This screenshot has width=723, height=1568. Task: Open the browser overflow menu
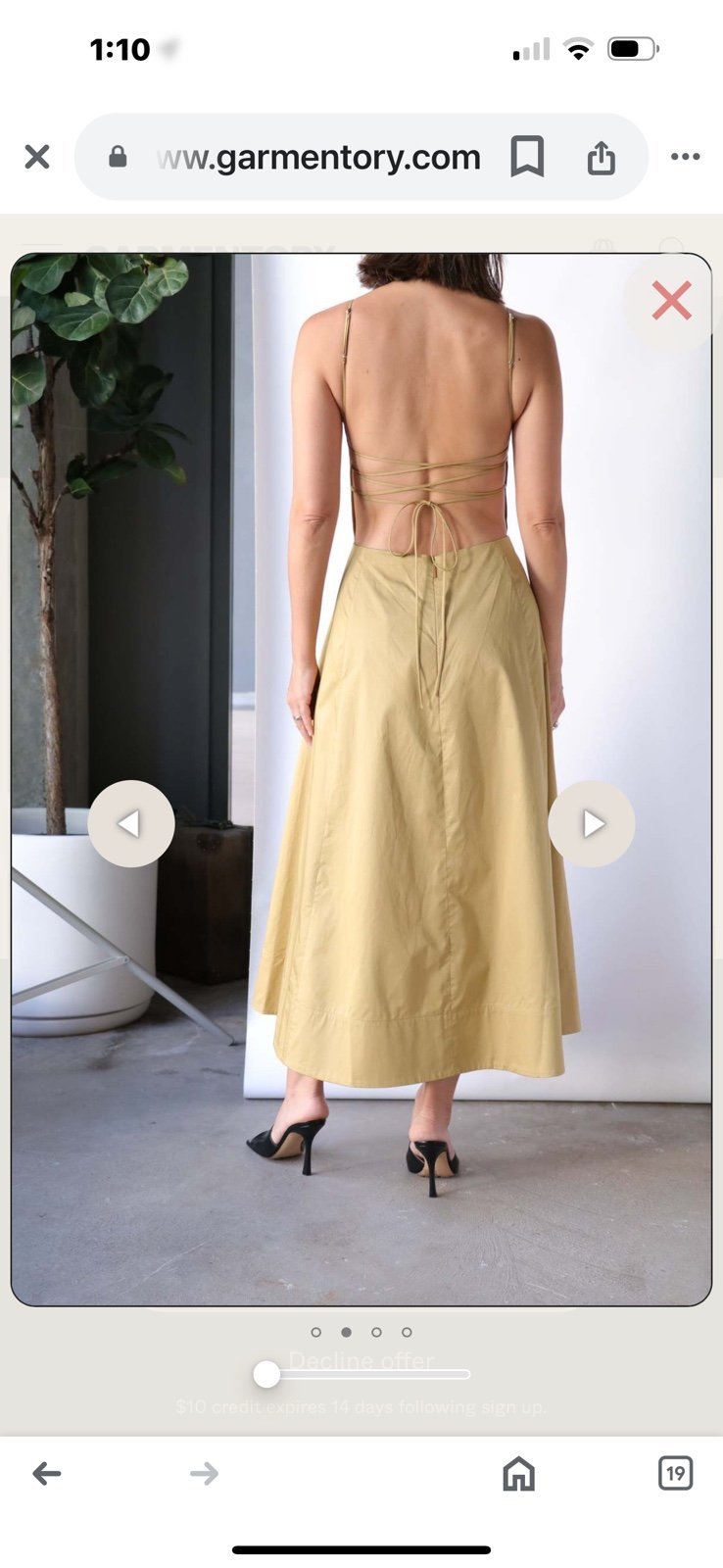coord(685,157)
